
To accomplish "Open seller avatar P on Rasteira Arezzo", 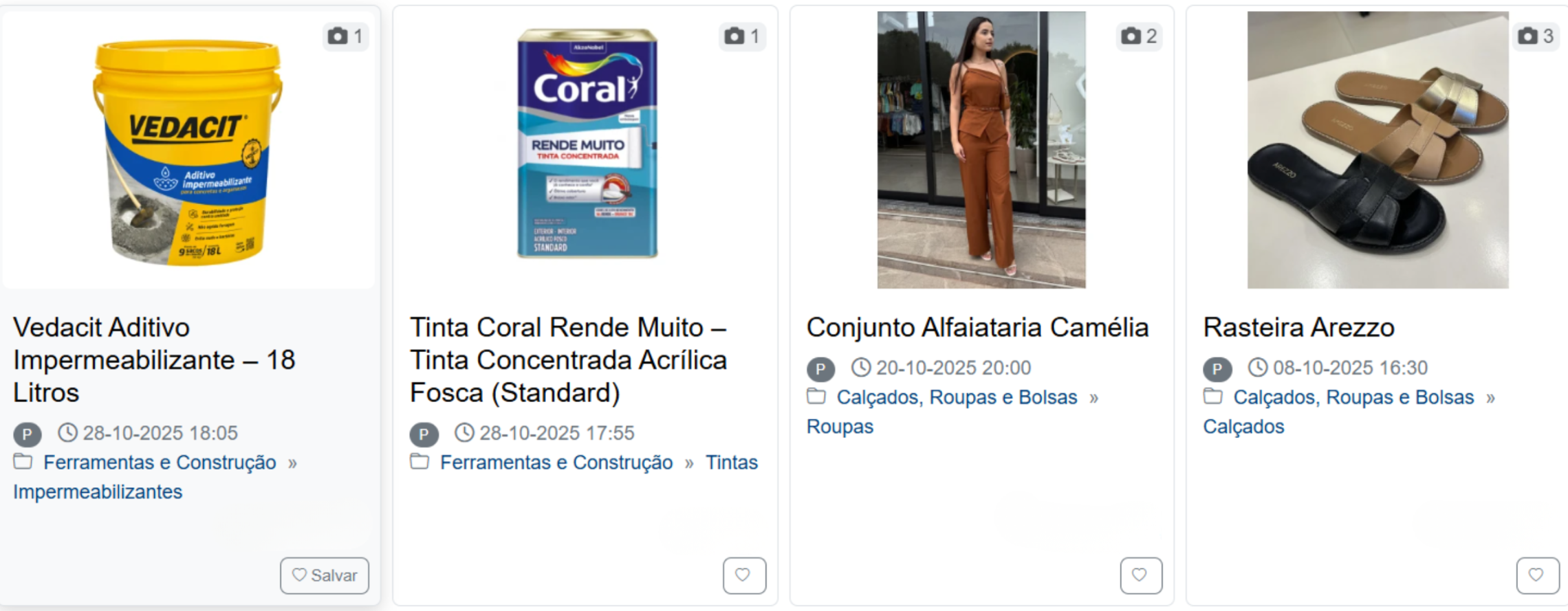I will point(1217,369).
